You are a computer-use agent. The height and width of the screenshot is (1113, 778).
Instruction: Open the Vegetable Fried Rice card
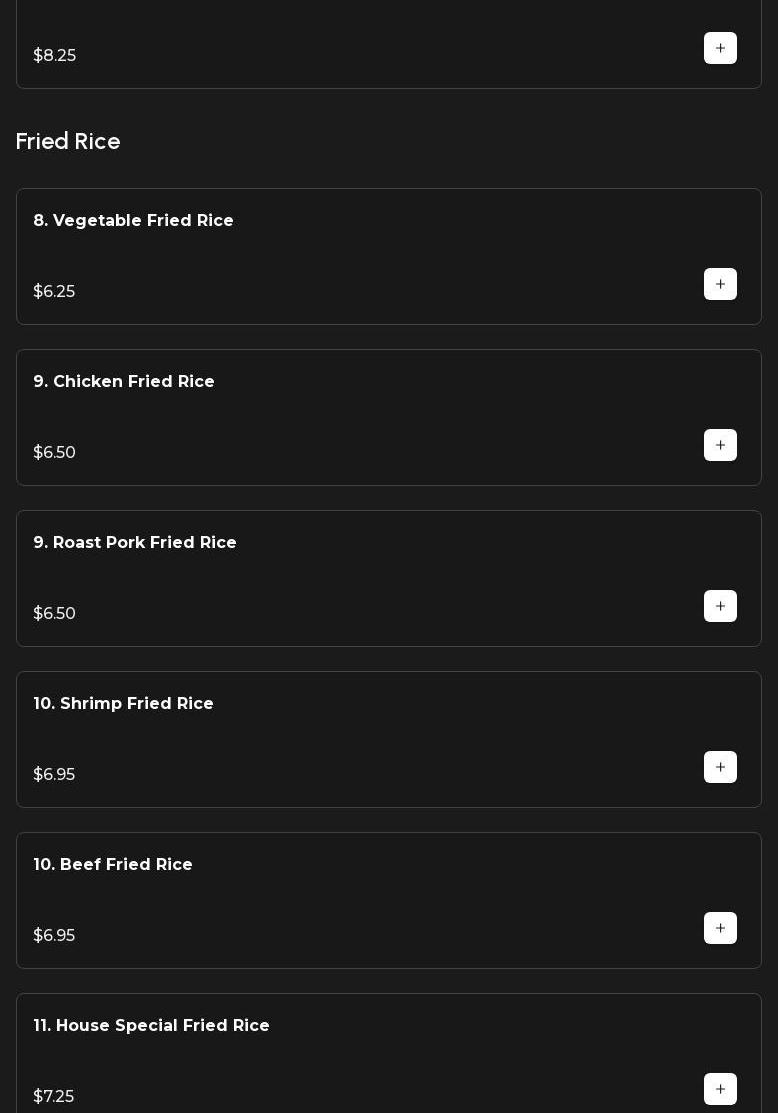coord(133,221)
